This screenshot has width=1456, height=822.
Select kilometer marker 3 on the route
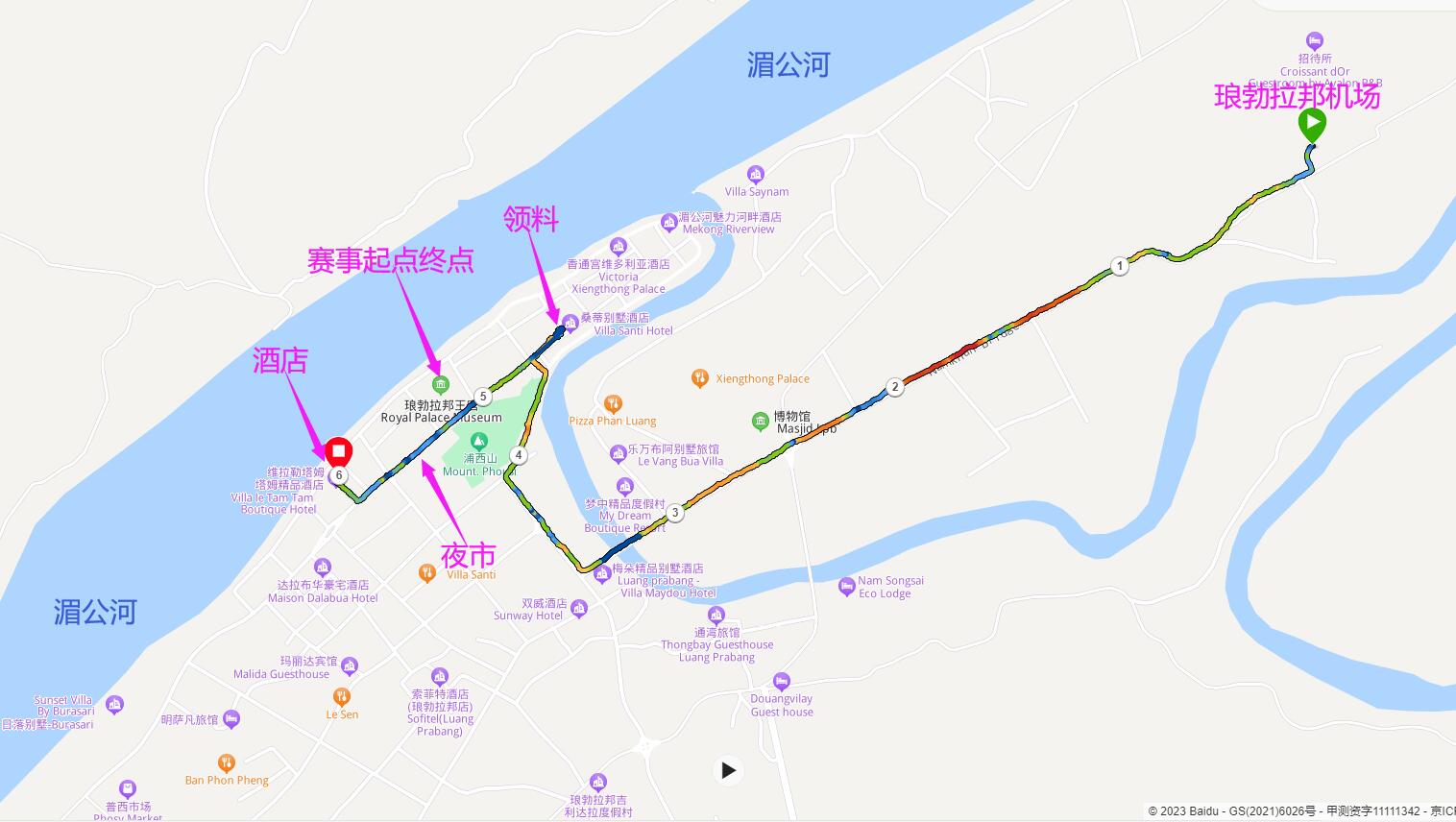point(675,513)
